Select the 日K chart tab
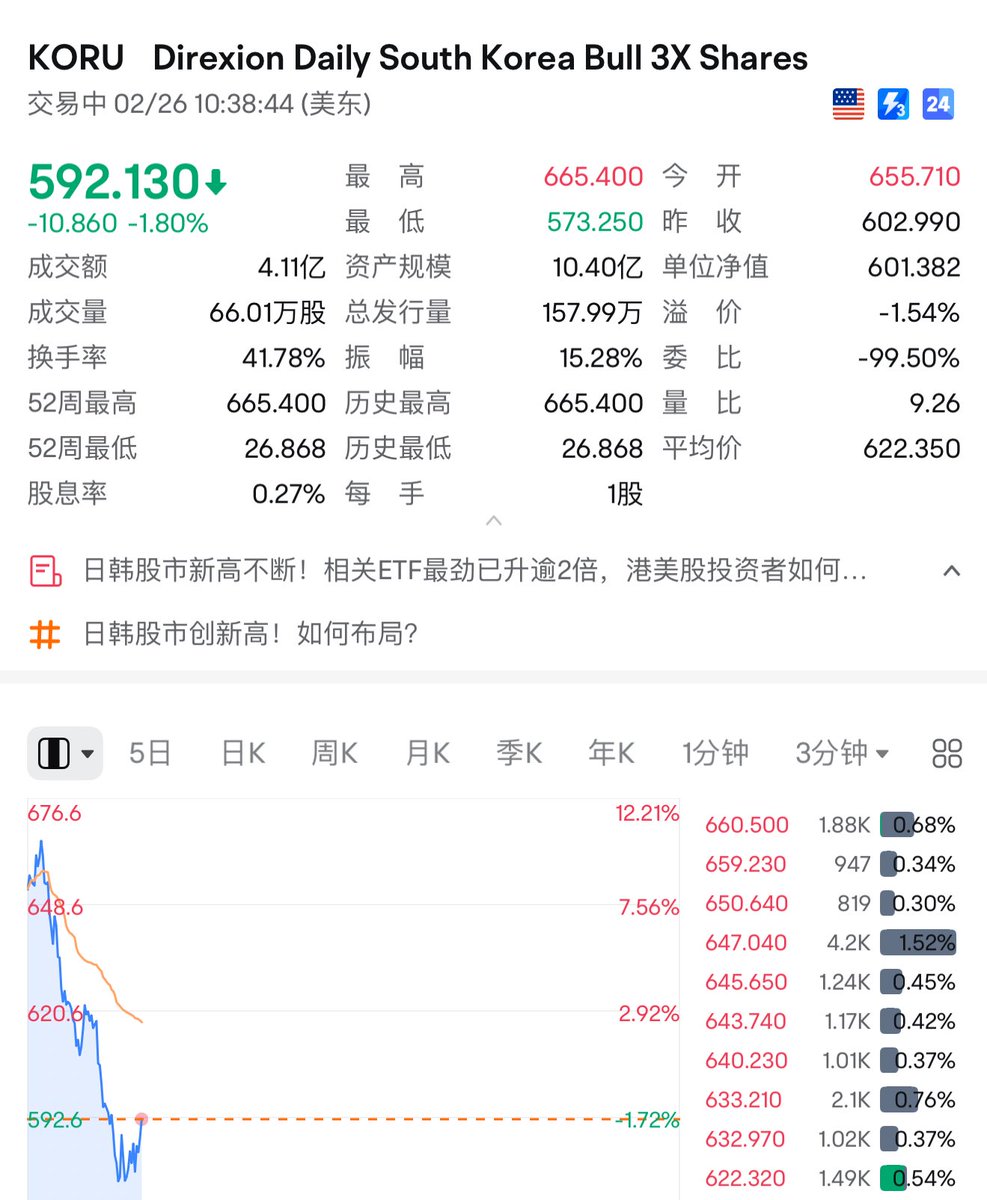987x1200 pixels. tap(243, 753)
